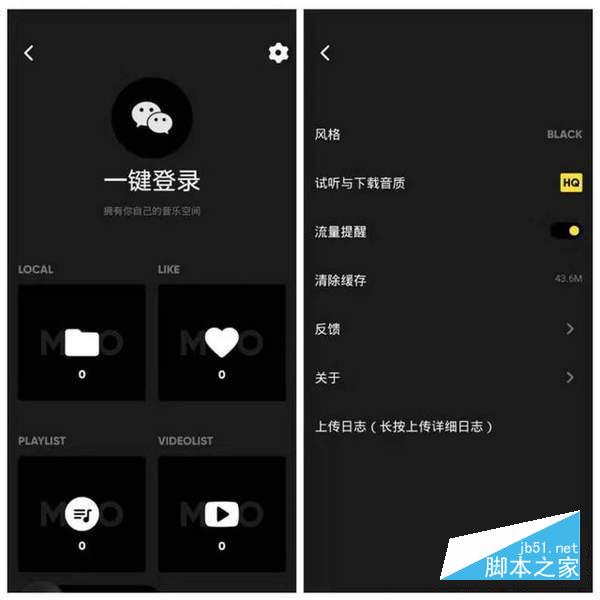Go back from the settings page
This screenshot has width=600, height=600.
tap(325, 53)
